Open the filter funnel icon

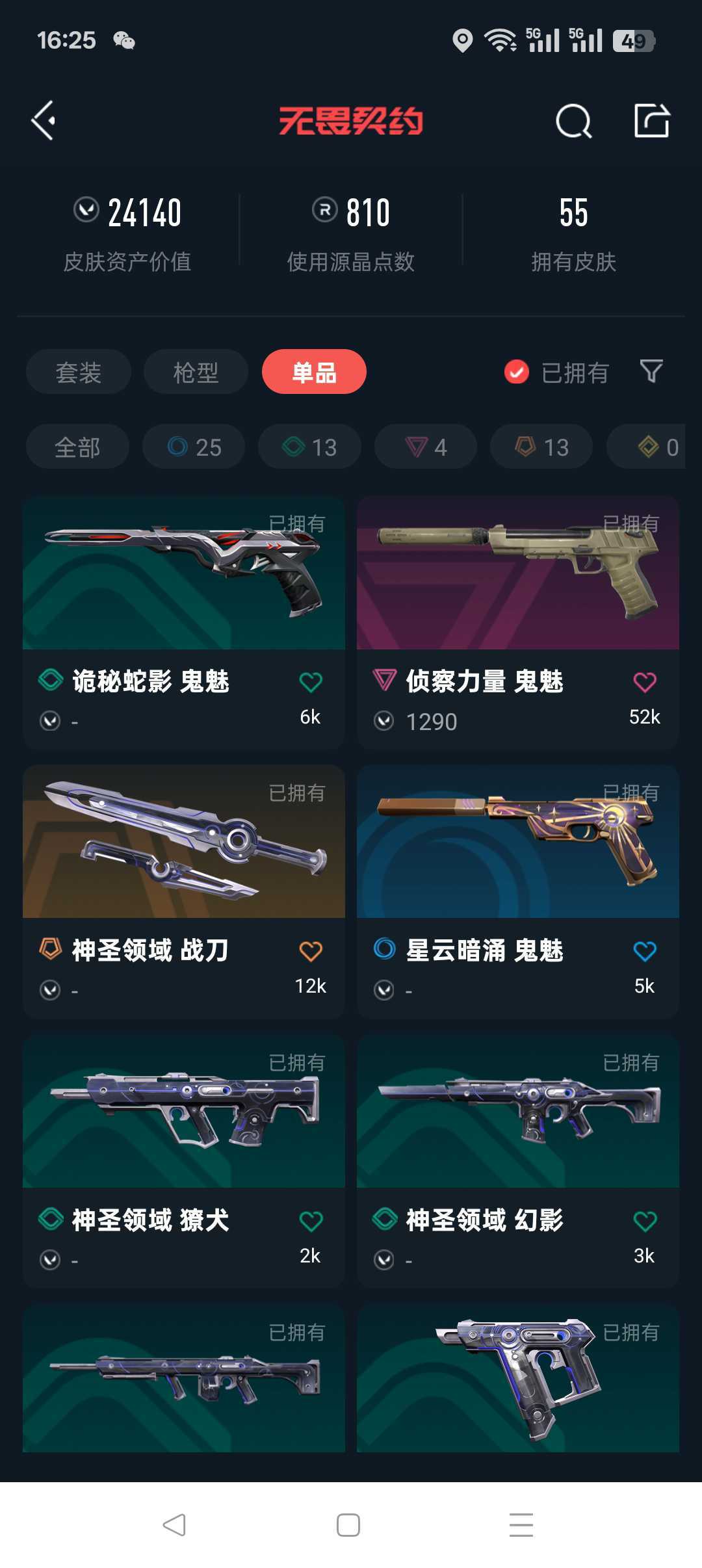[x=651, y=372]
